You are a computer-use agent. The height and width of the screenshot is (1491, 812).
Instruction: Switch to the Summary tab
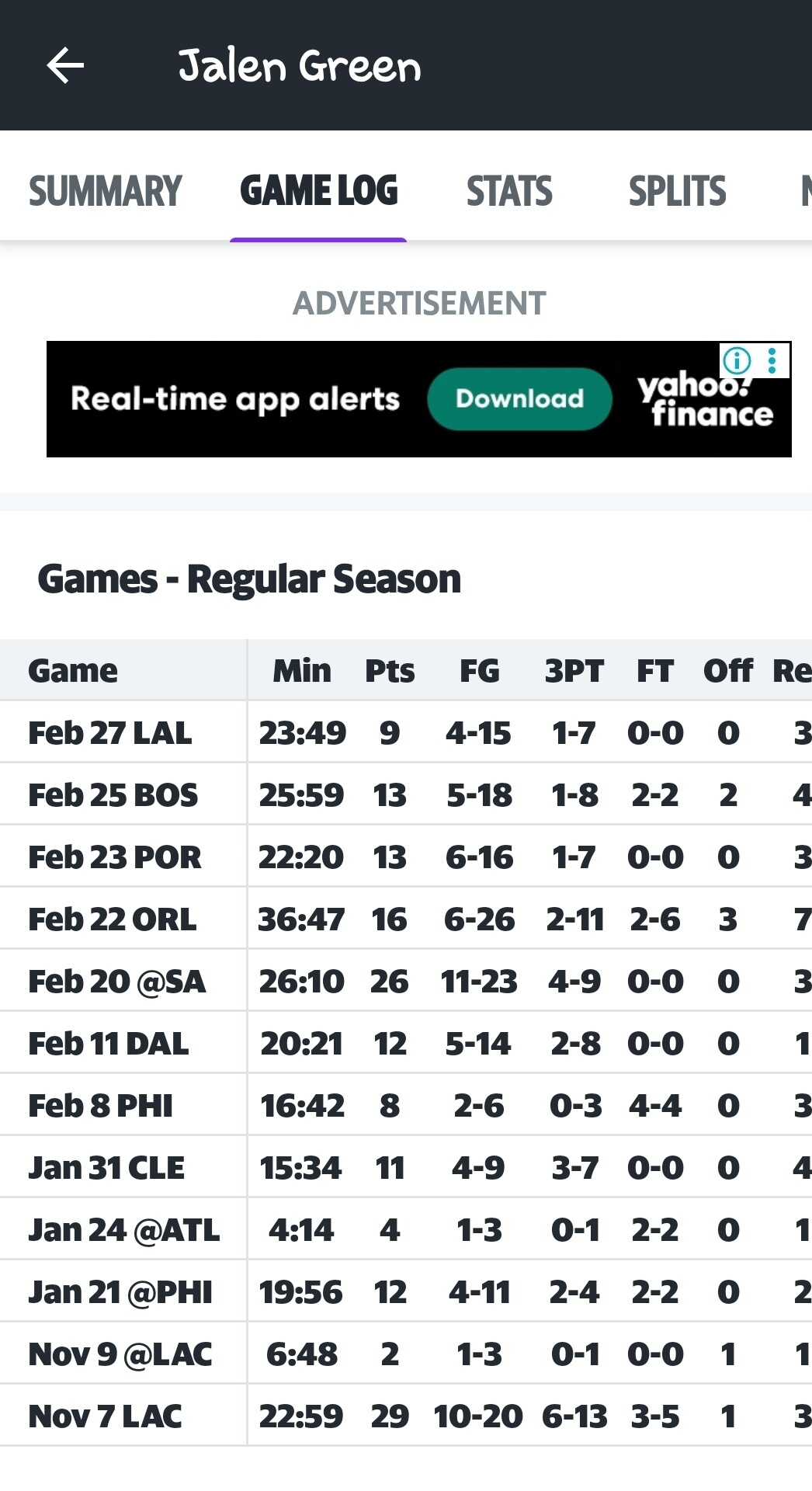pyautogui.click(x=105, y=192)
